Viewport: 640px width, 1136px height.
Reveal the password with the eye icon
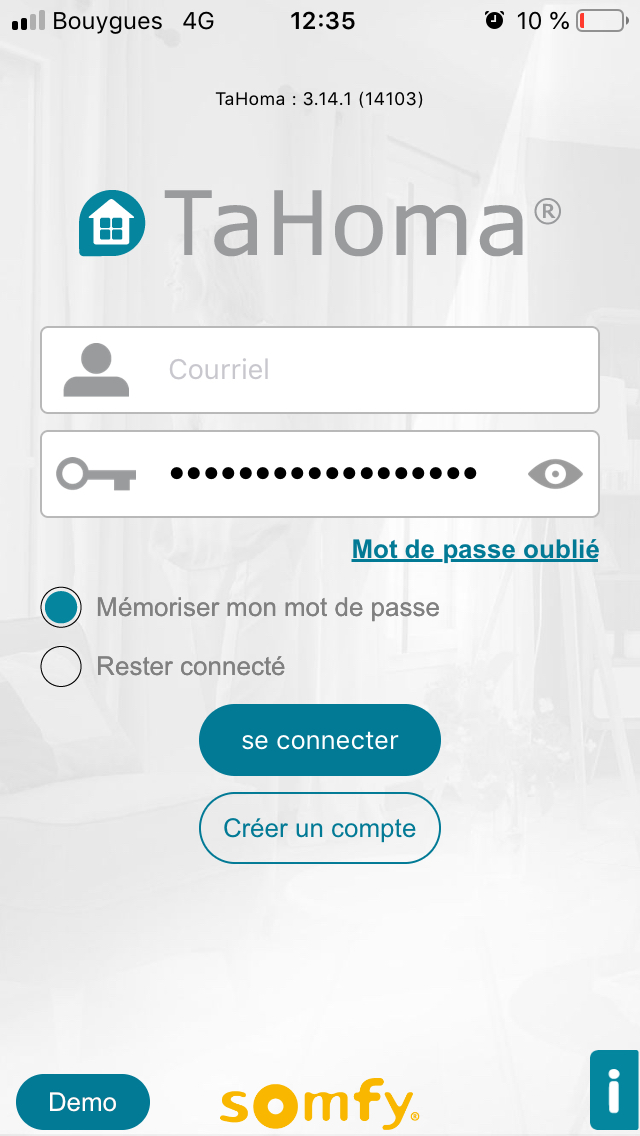pos(555,474)
